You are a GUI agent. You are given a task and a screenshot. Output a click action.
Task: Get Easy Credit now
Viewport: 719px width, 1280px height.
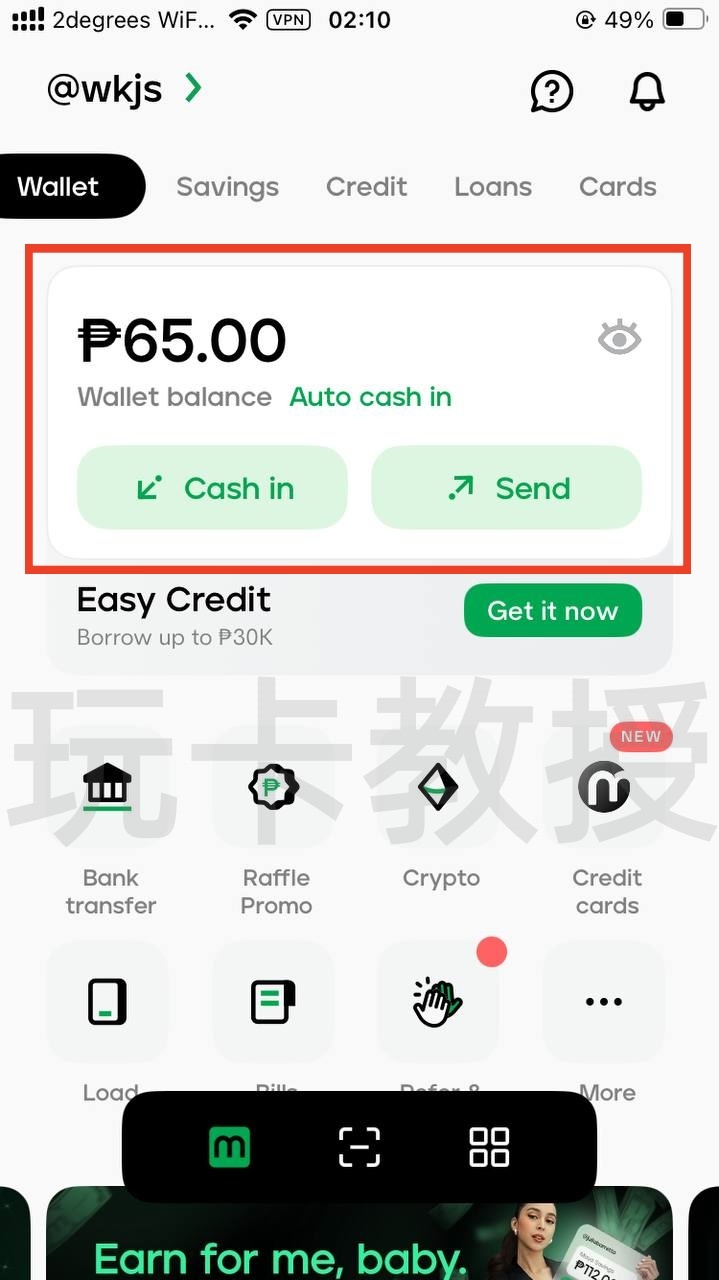(x=552, y=611)
